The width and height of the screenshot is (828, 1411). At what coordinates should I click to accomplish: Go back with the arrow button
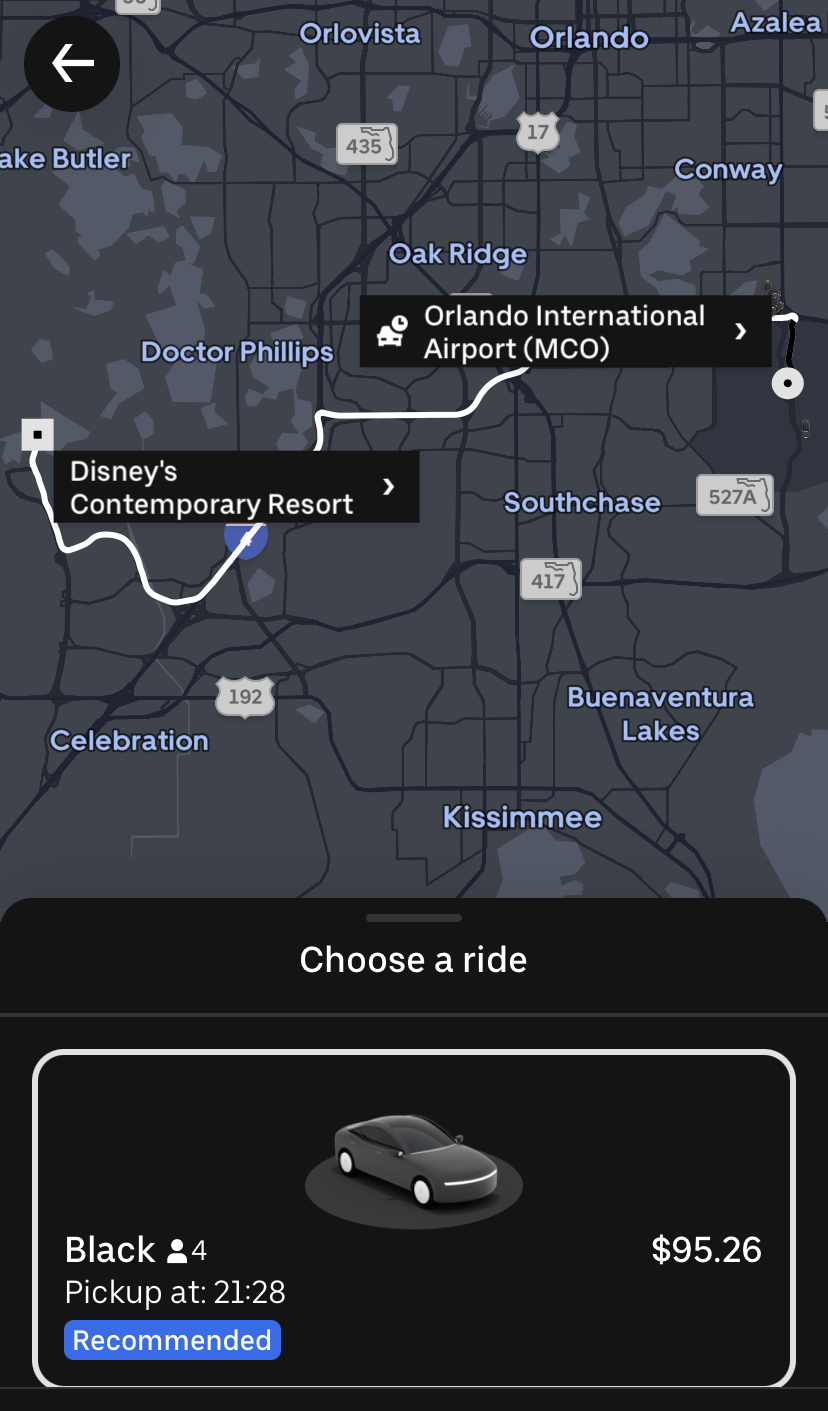(x=72, y=65)
